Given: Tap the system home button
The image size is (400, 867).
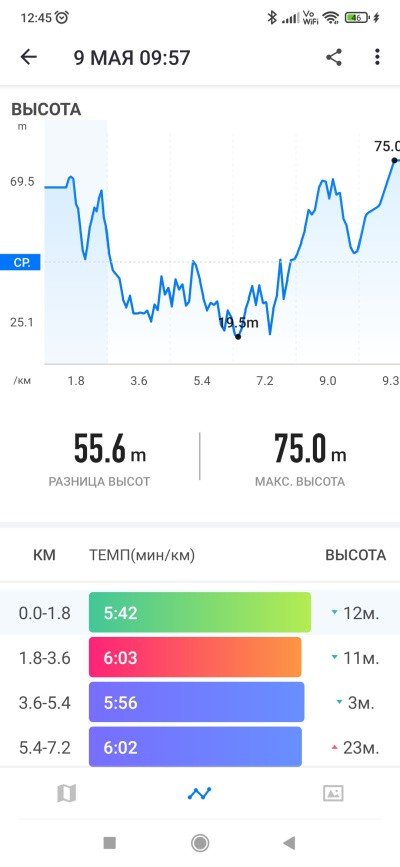Looking at the screenshot, I should point(200,843).
